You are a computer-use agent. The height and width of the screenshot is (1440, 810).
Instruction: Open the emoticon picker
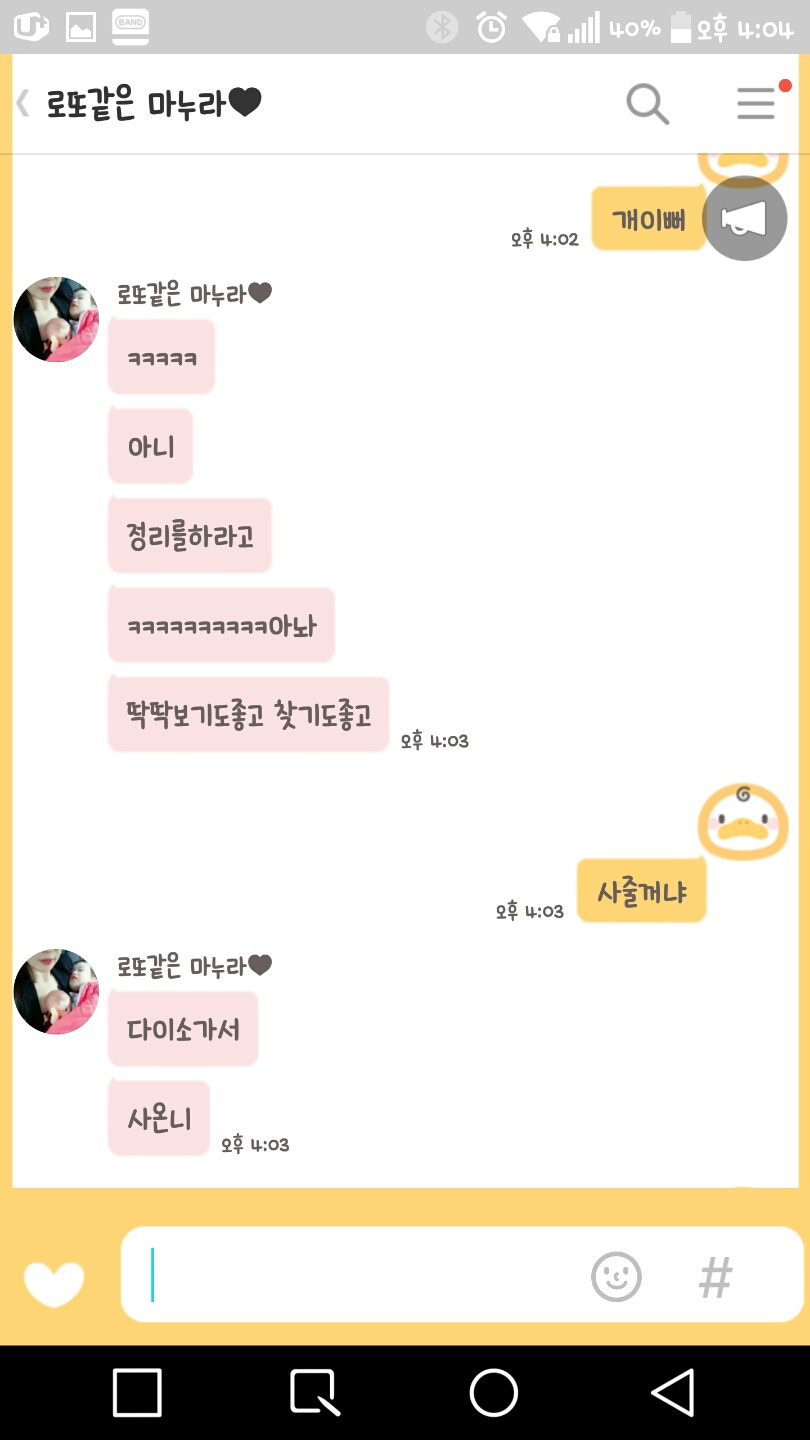(616, 1276)
